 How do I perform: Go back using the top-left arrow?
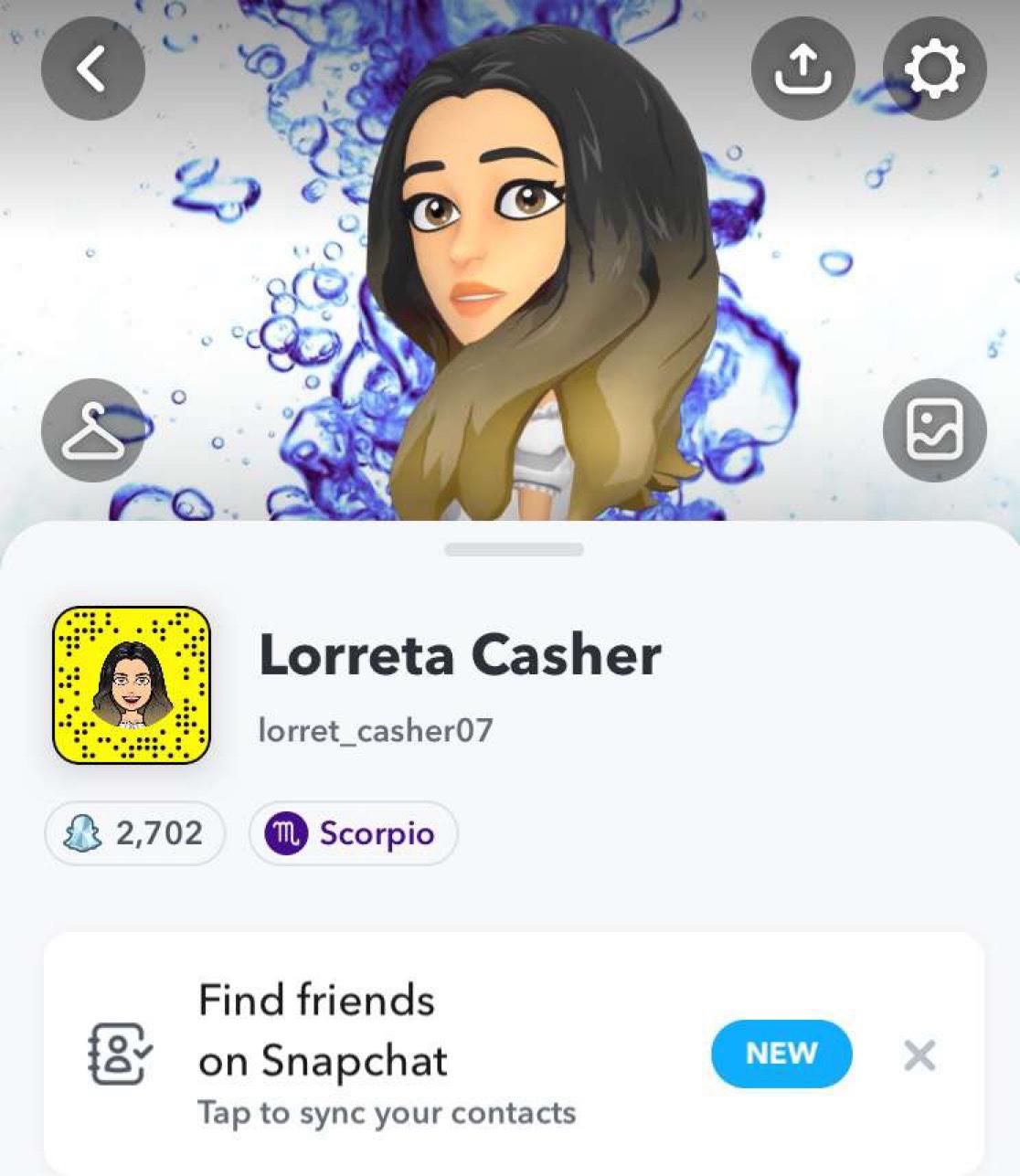pos(92,69)
